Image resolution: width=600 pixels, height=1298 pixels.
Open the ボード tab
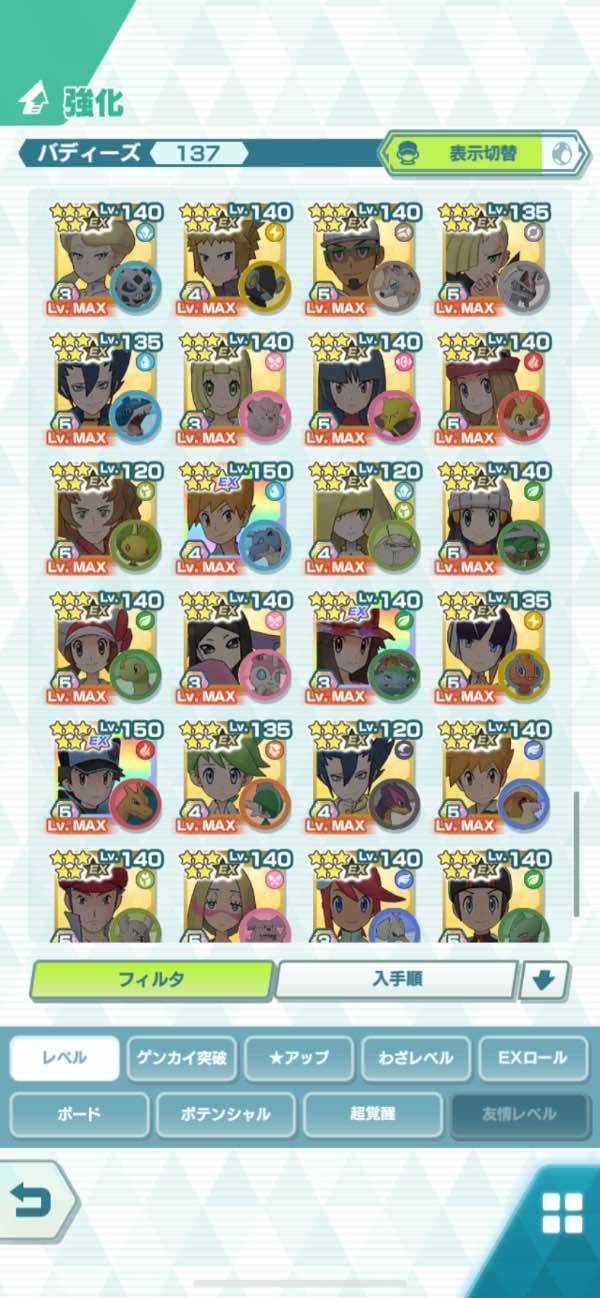79,1115
